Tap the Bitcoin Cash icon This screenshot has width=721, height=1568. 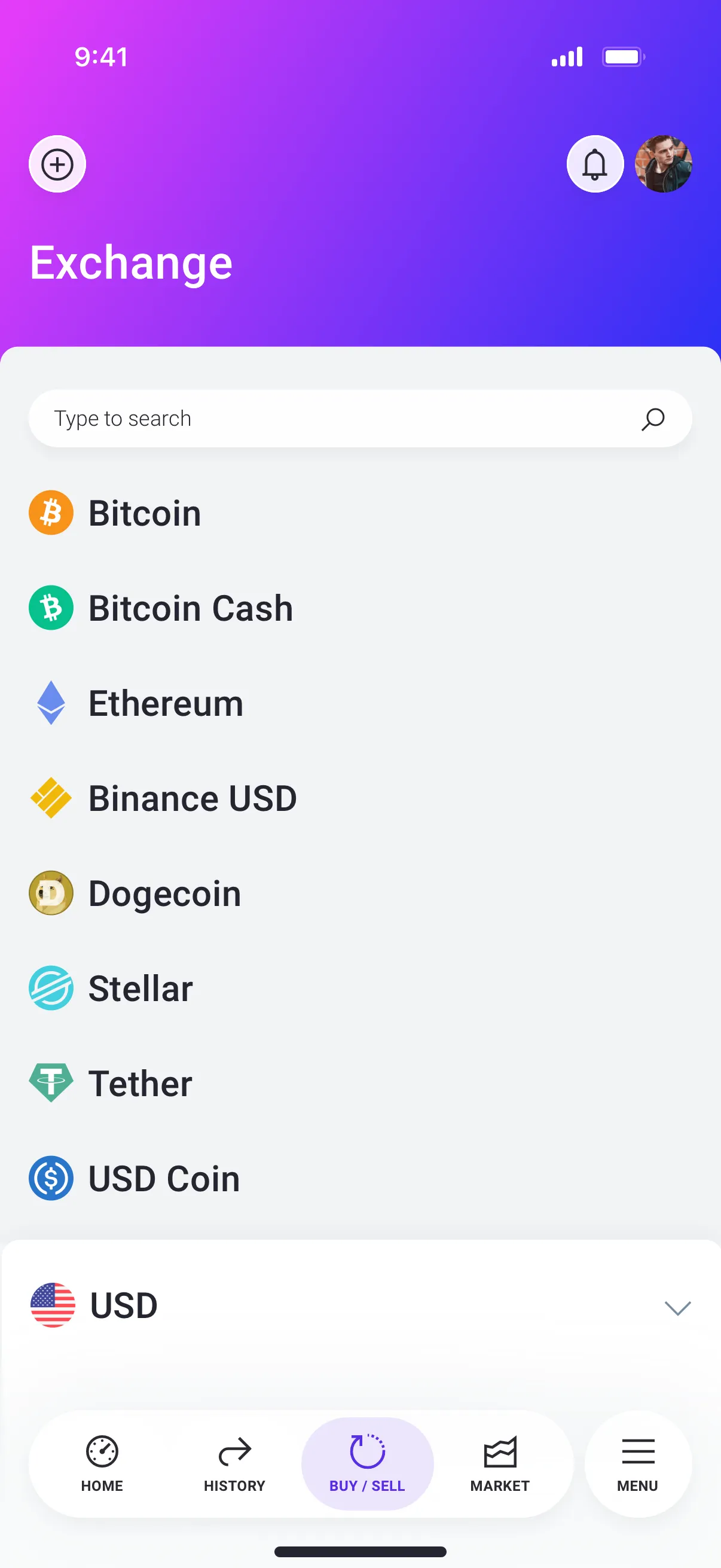(51, 608)
